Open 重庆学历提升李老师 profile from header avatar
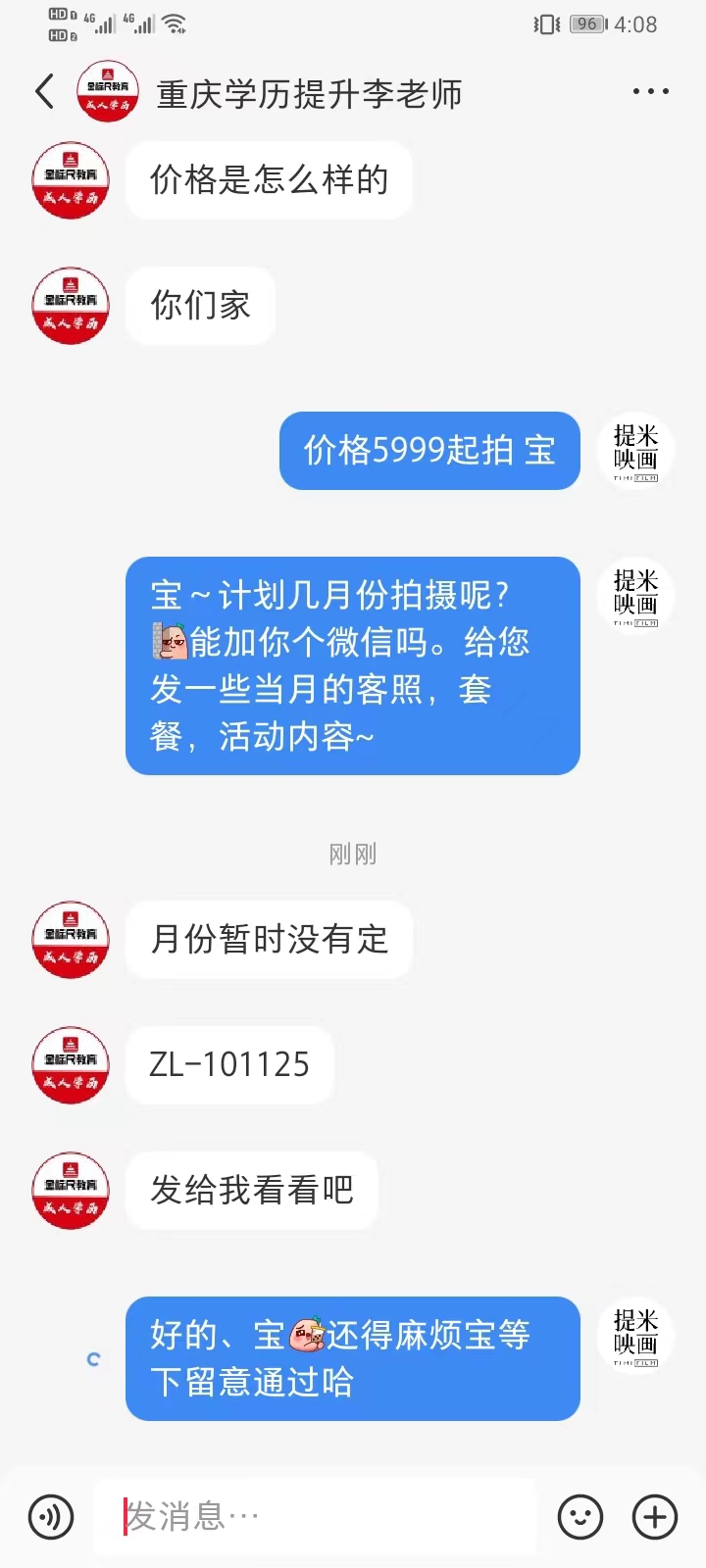 pos(107,91)
